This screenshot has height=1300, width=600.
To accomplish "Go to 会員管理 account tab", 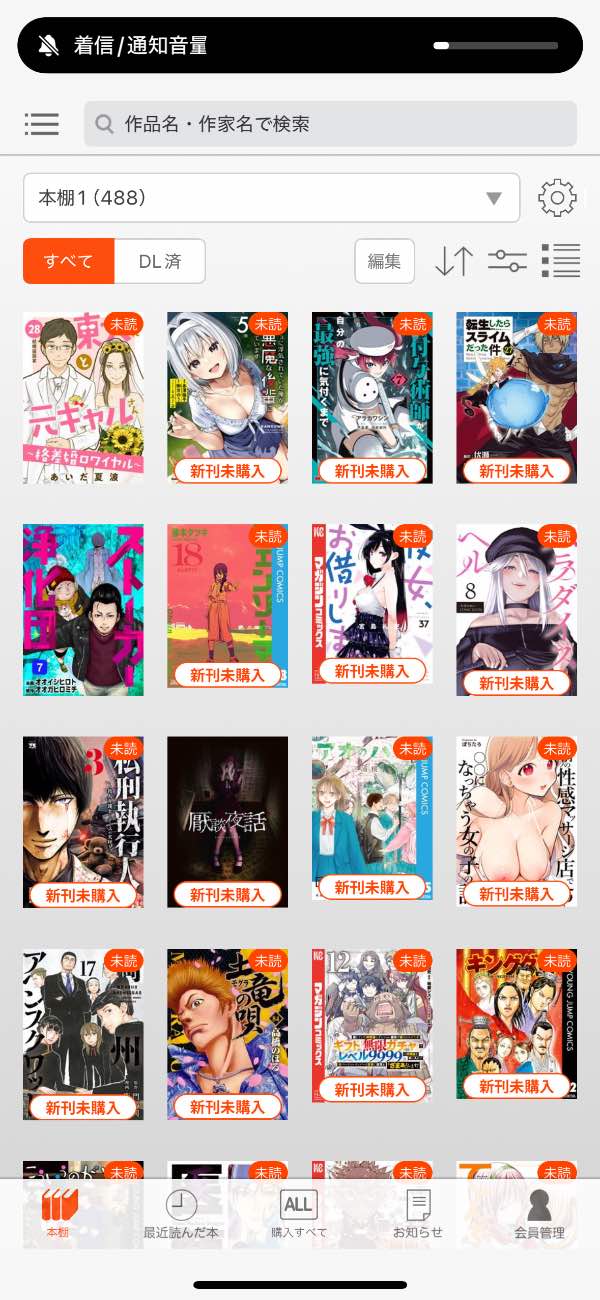I will click(539, 1216).
